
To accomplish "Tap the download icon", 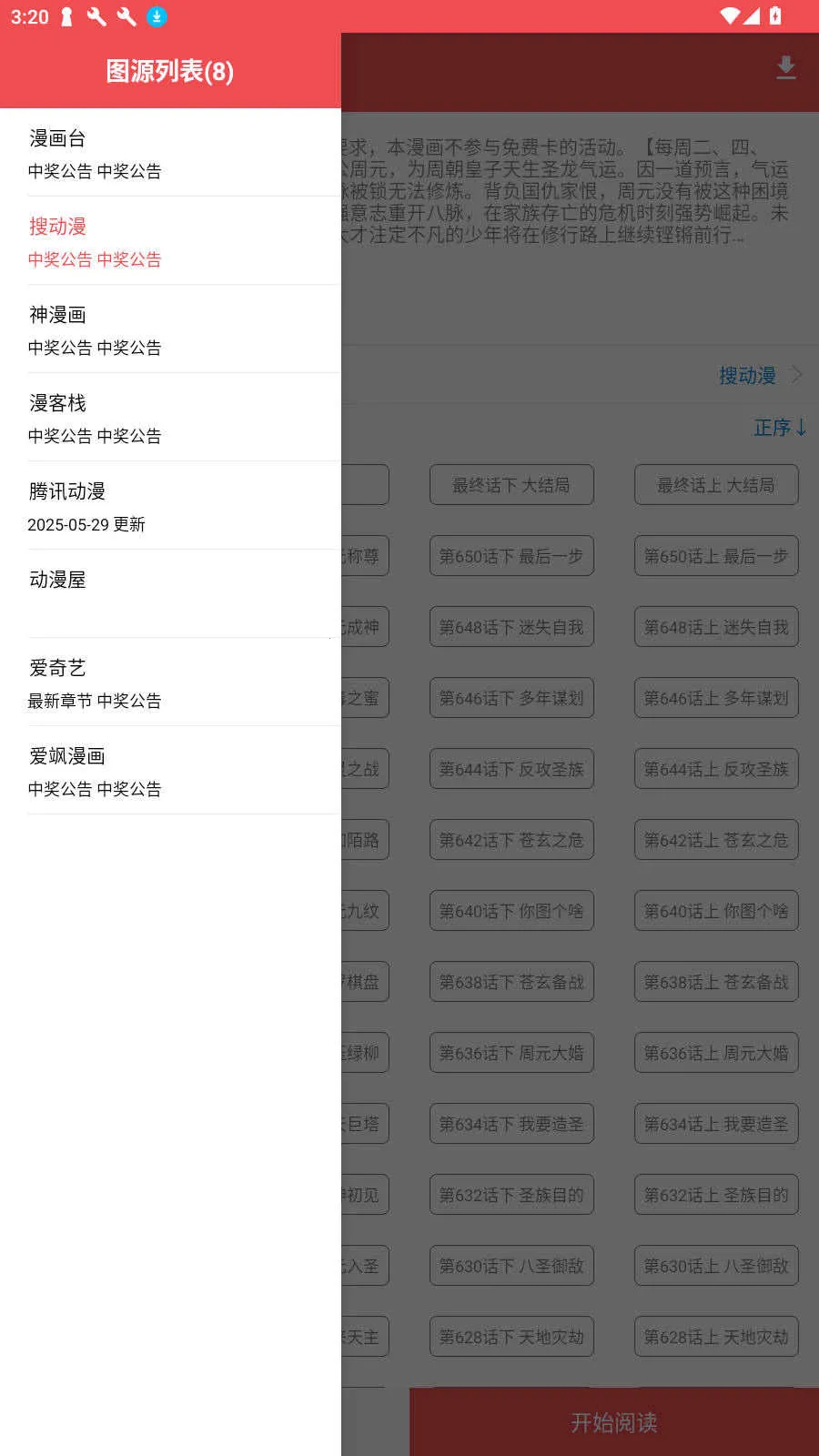I will coord(785,68).
